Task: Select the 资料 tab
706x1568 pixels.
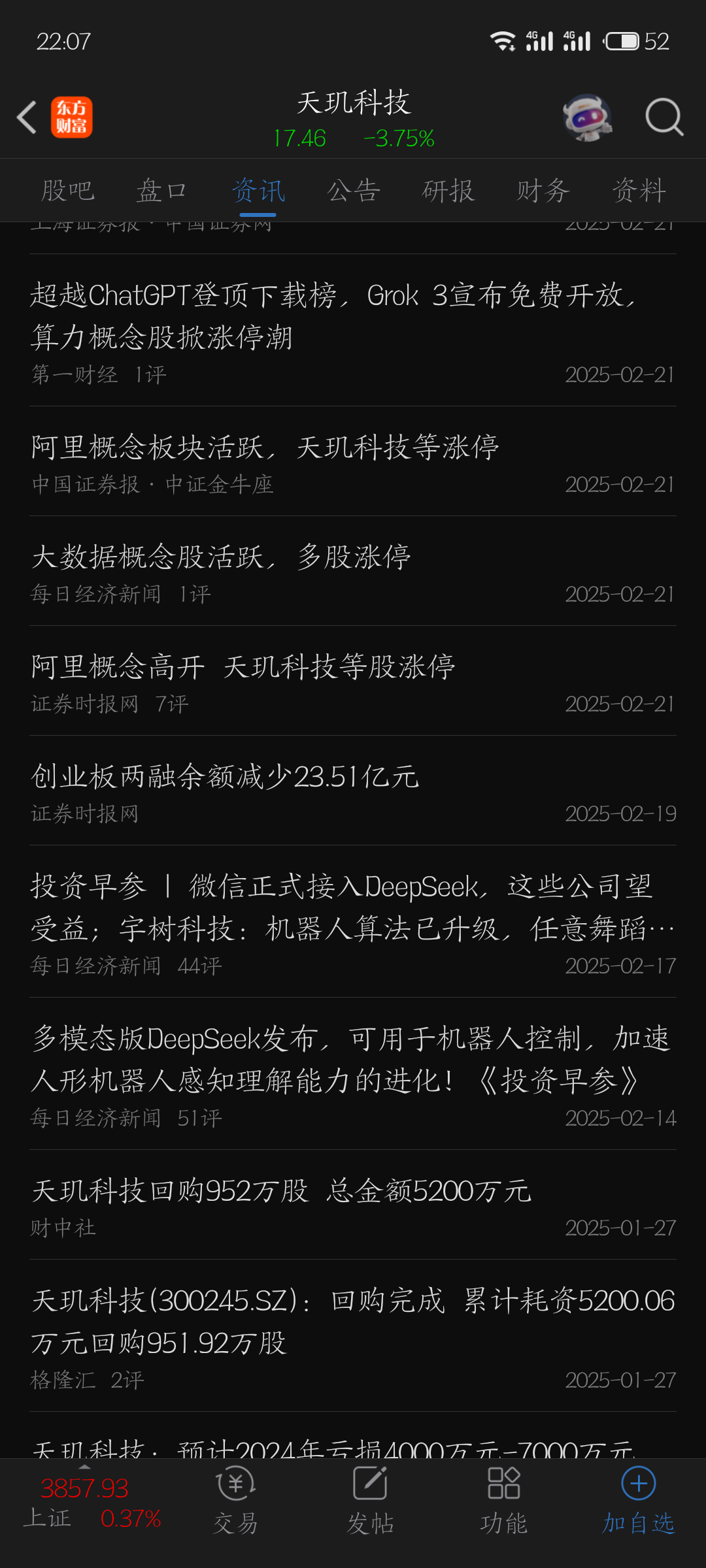Action: pyautogui.click(x=639, y=191)
